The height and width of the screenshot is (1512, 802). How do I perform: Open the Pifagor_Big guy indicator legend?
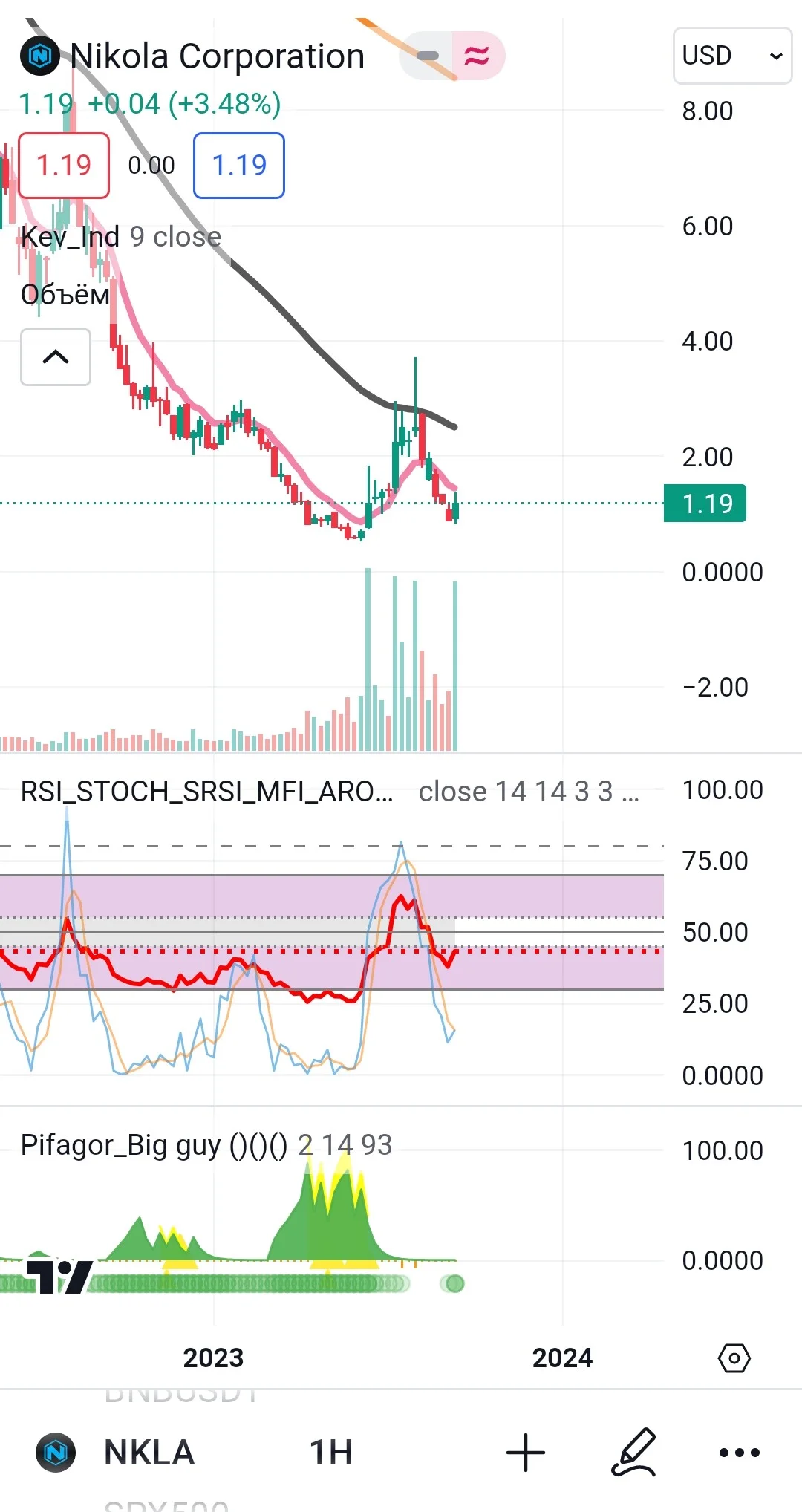click(206, 1145)
